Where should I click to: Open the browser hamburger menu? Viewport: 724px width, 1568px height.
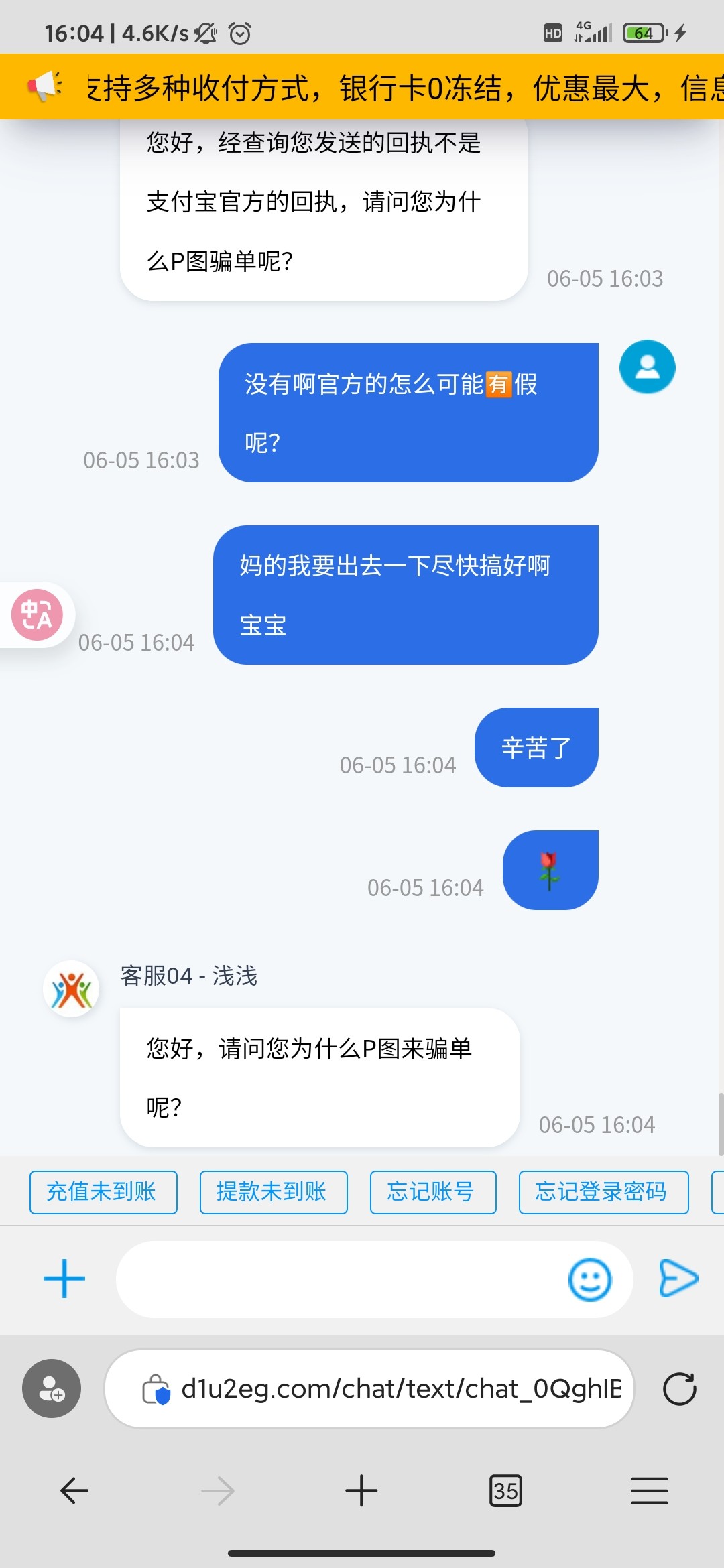click(649, 1491)
